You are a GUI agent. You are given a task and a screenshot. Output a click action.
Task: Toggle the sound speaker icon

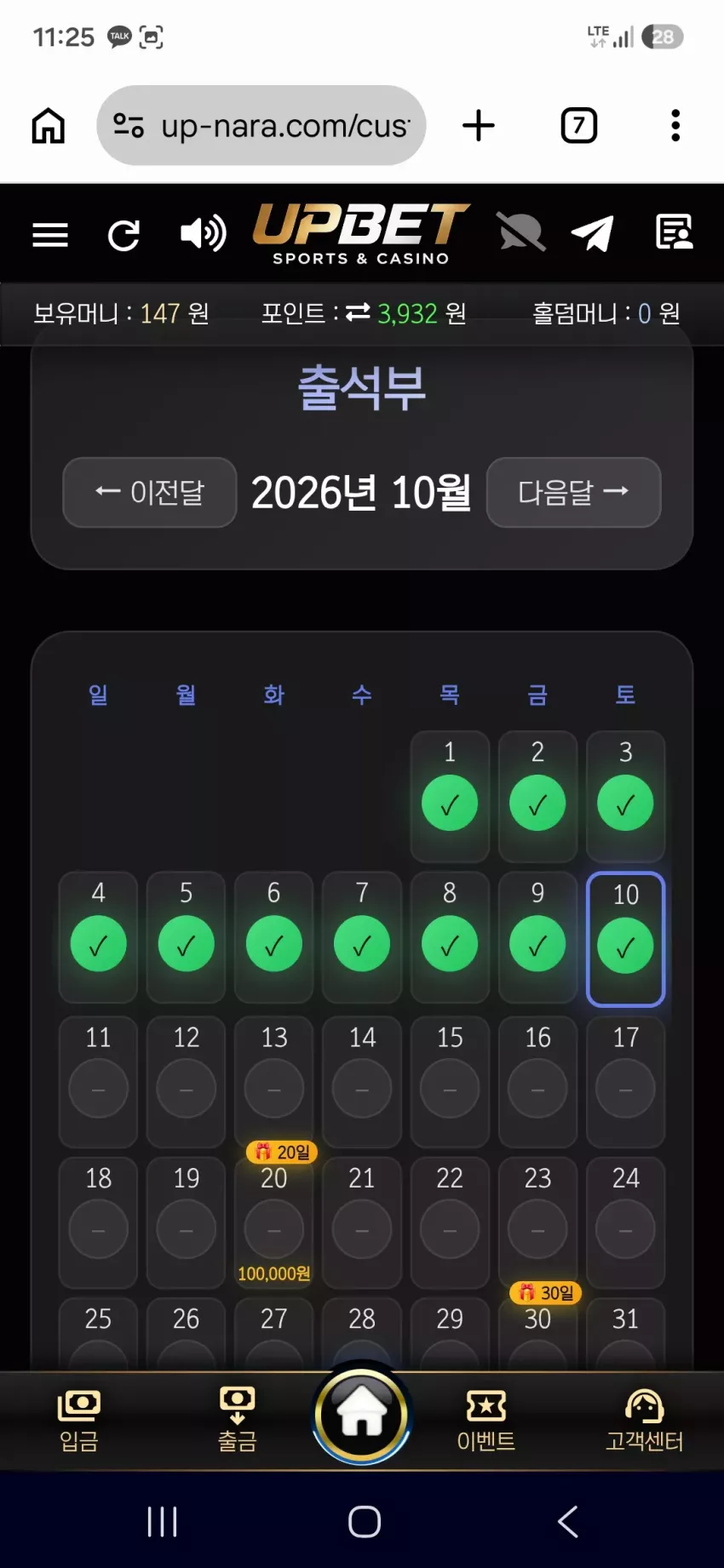click(x=203, y=233)
